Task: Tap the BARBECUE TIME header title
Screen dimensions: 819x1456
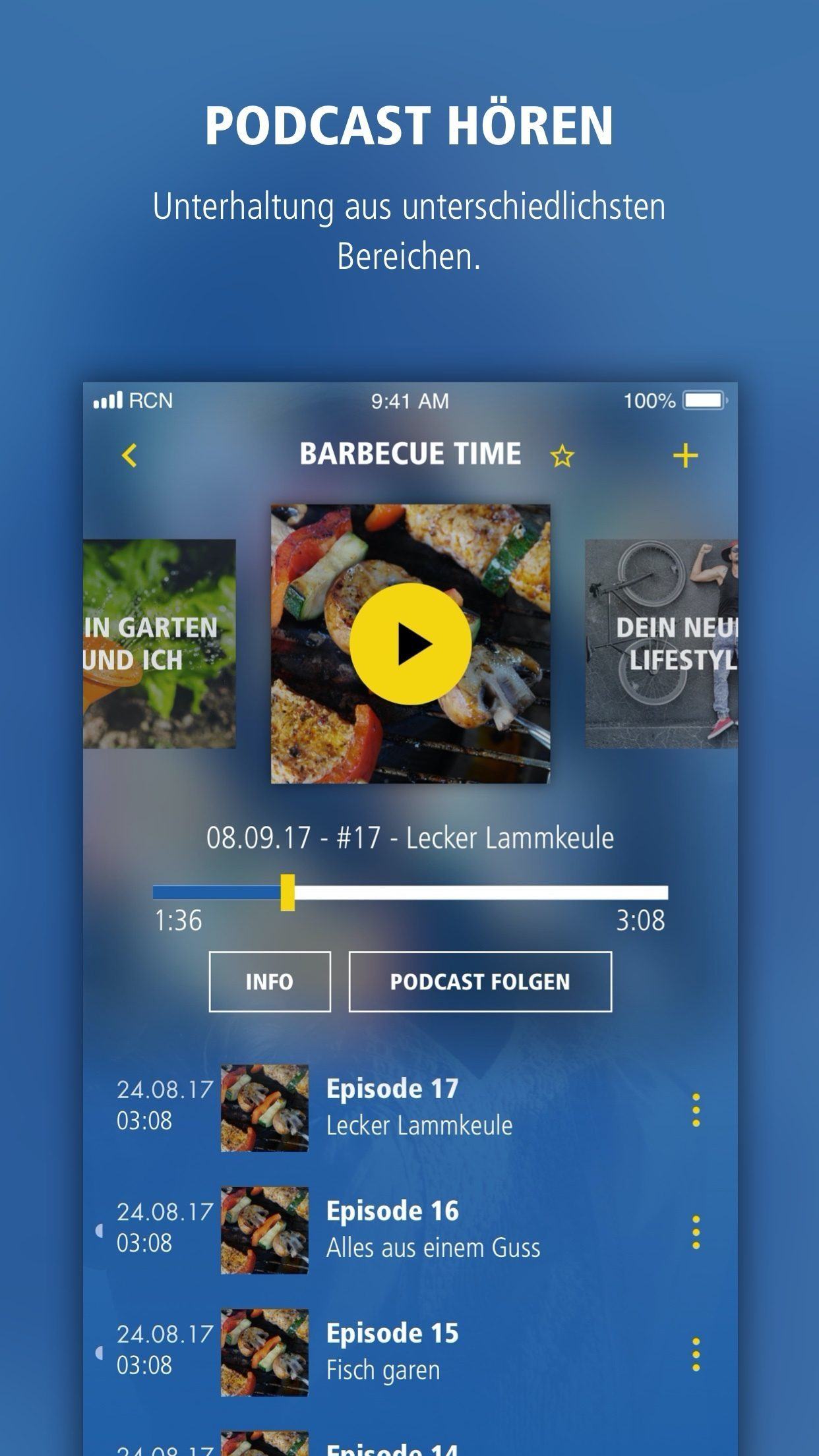Action: (409, 453)
